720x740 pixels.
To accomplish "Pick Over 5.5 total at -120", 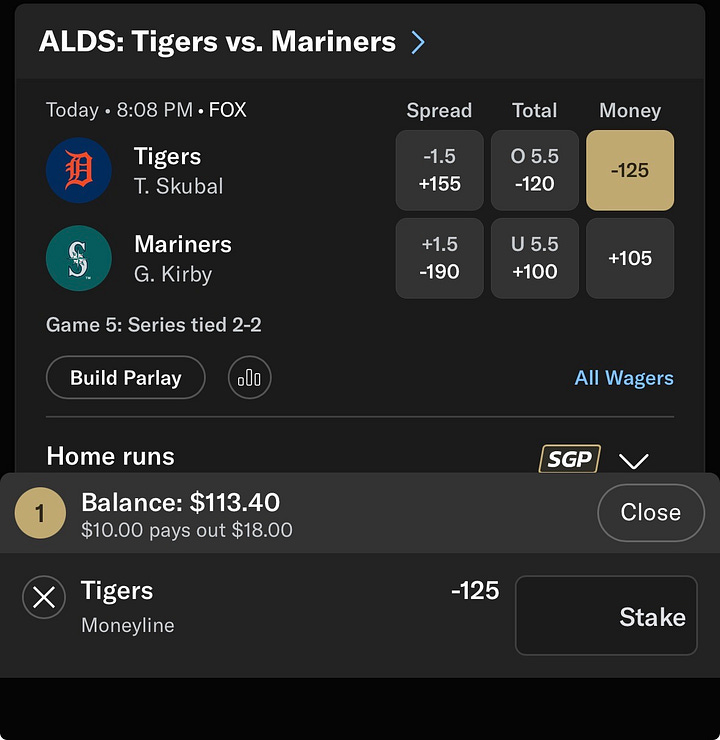I will tap(535, 170).
